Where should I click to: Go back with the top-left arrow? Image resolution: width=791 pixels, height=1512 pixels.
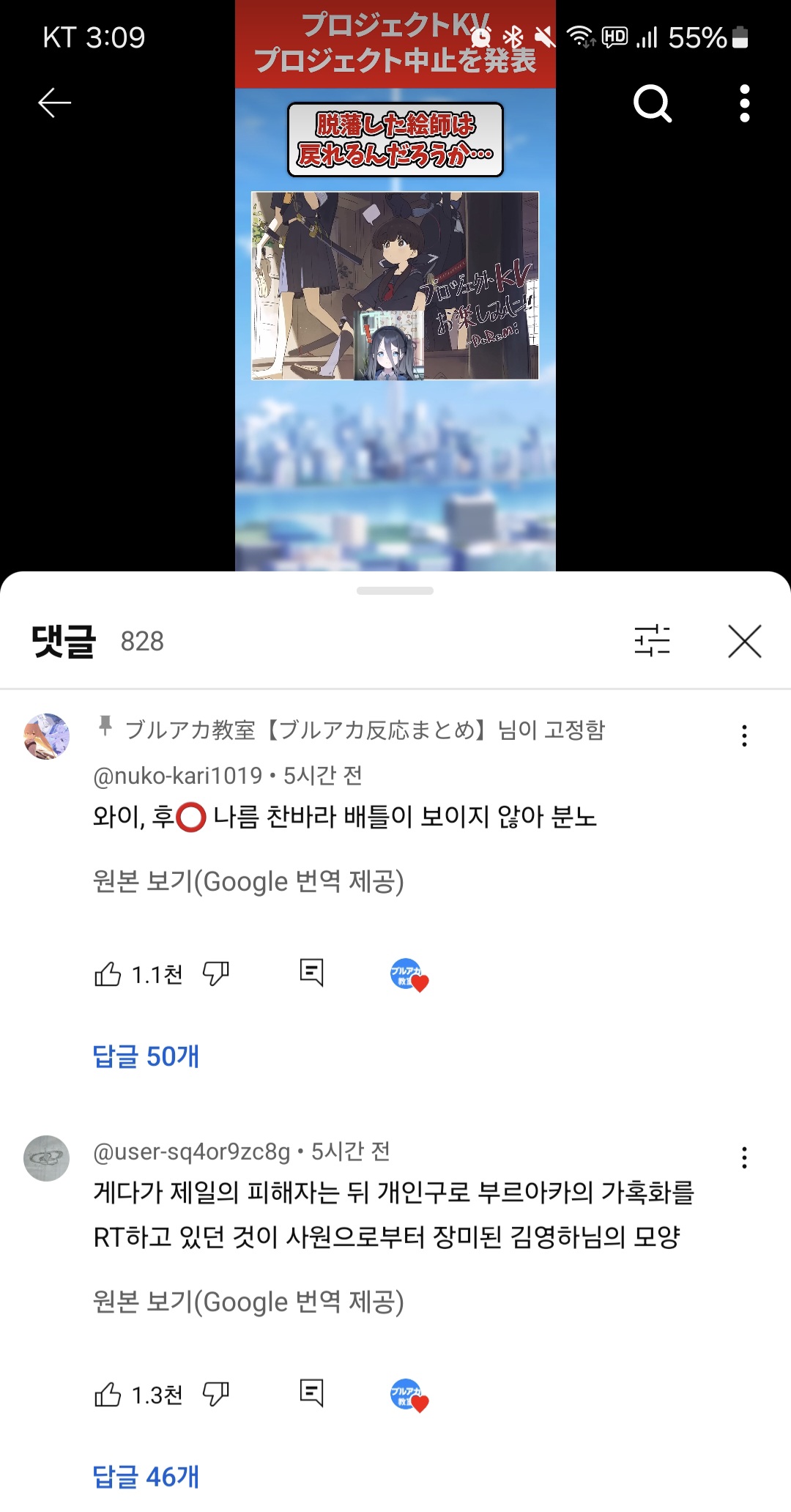[55, 103]
